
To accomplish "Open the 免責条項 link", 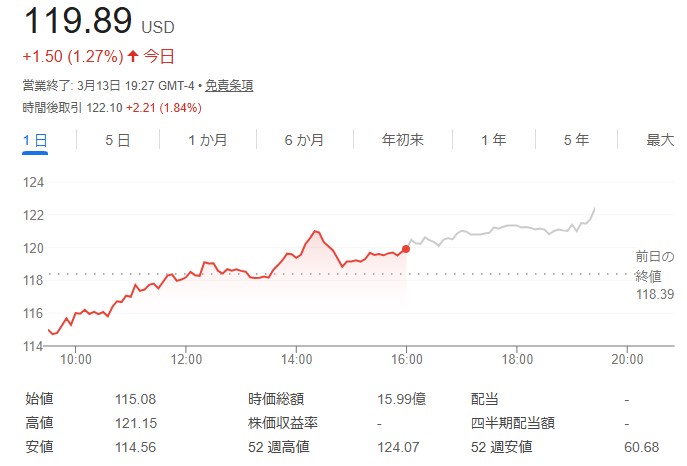I will tap(229, 86).
